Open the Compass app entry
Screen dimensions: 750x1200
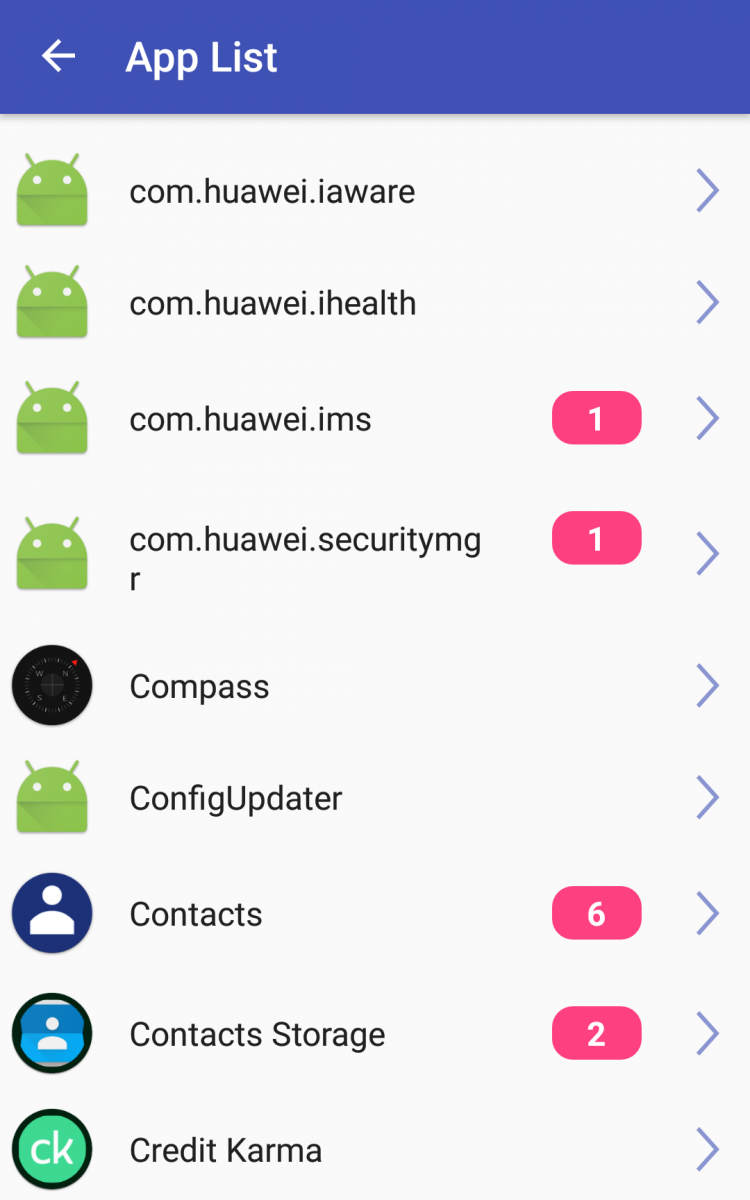tap(200, 687)
